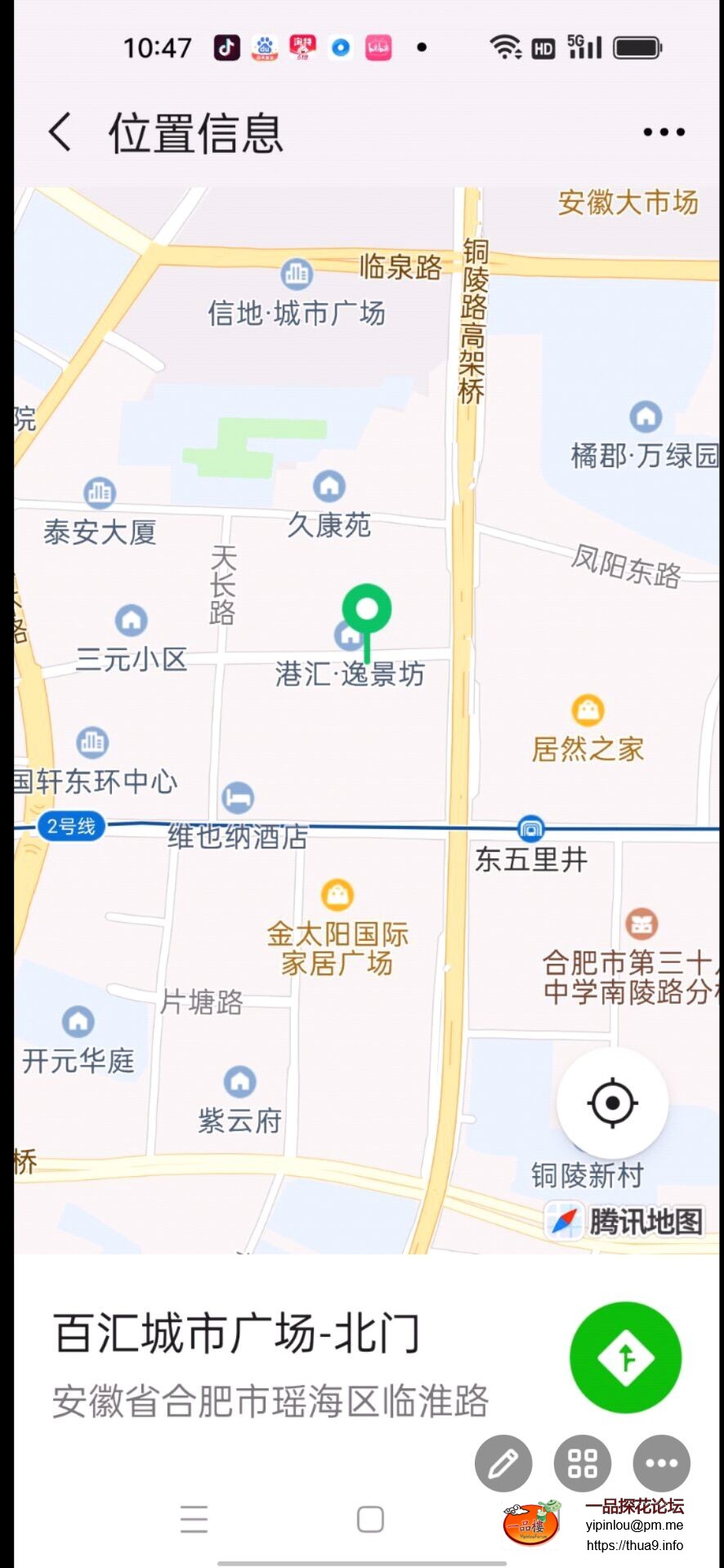Go back from the location info page
The width and height of the screenshot is (724, 1568).
click(x=60, y=132)
